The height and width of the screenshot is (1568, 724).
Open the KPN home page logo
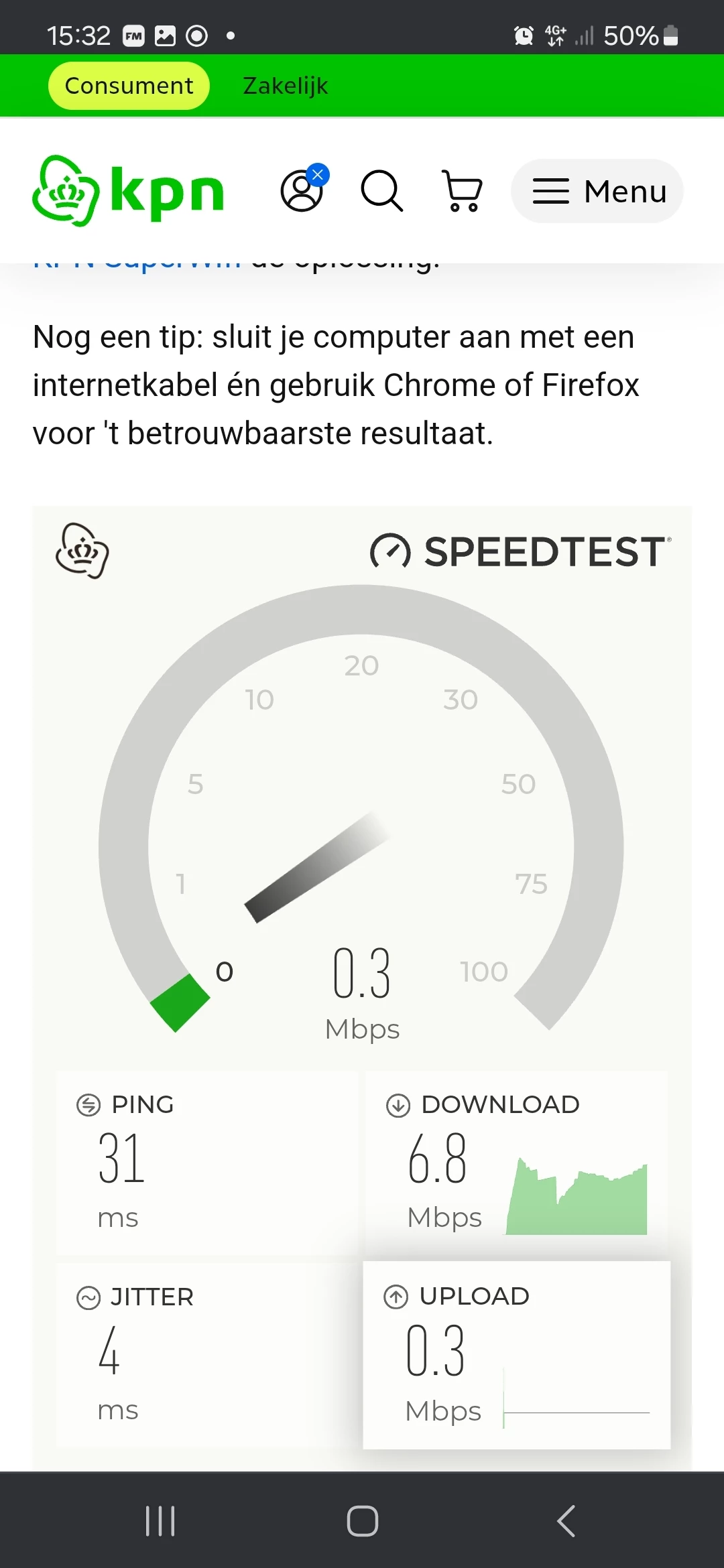point(128,191)
